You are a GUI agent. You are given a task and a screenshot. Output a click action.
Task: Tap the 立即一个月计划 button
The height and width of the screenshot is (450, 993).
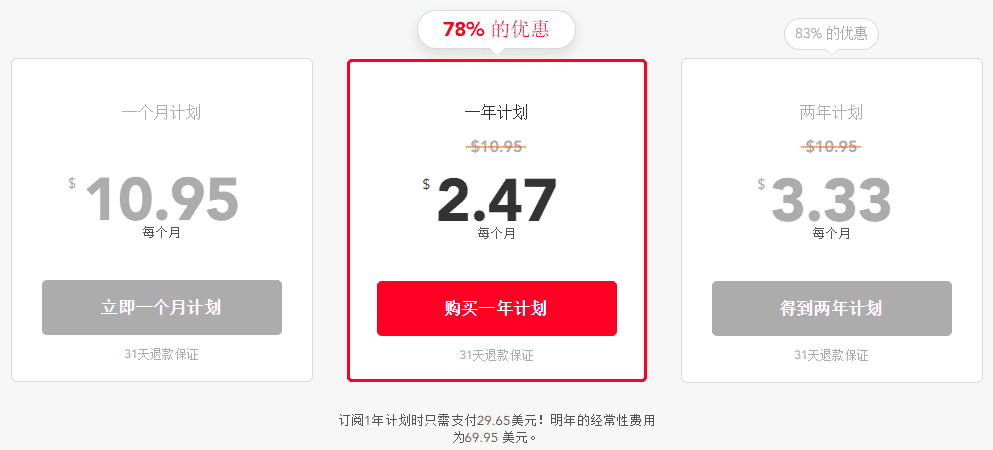[x=161, y=308]
